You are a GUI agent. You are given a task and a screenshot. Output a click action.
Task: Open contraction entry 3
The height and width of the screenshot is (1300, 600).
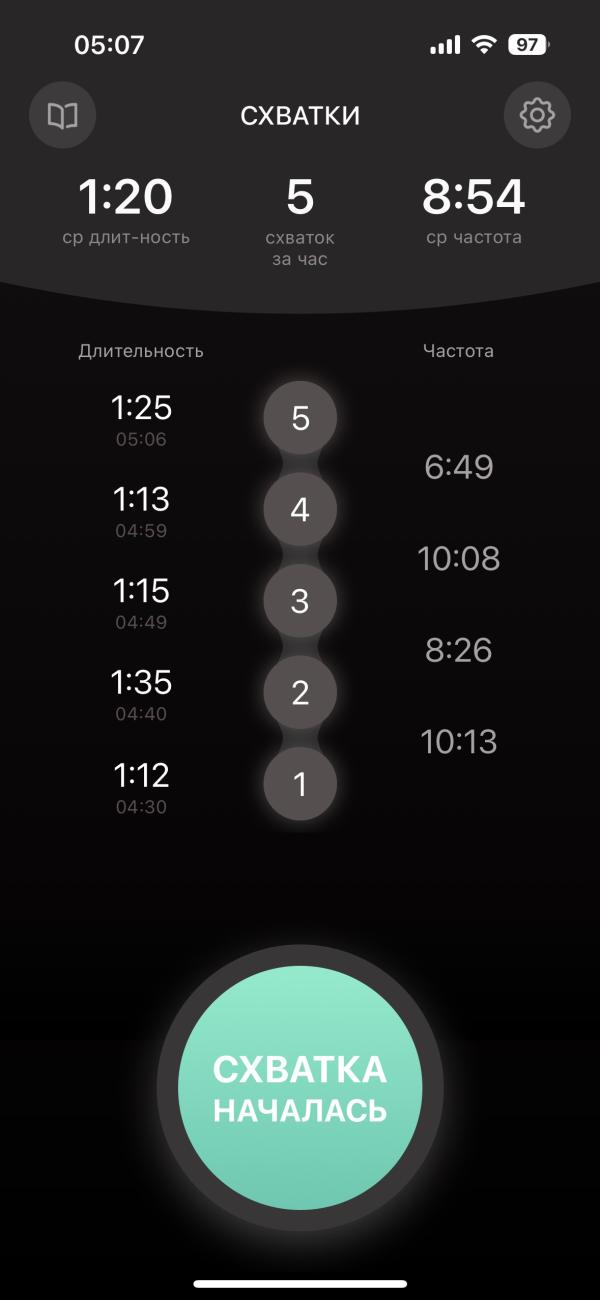(300, 602)
